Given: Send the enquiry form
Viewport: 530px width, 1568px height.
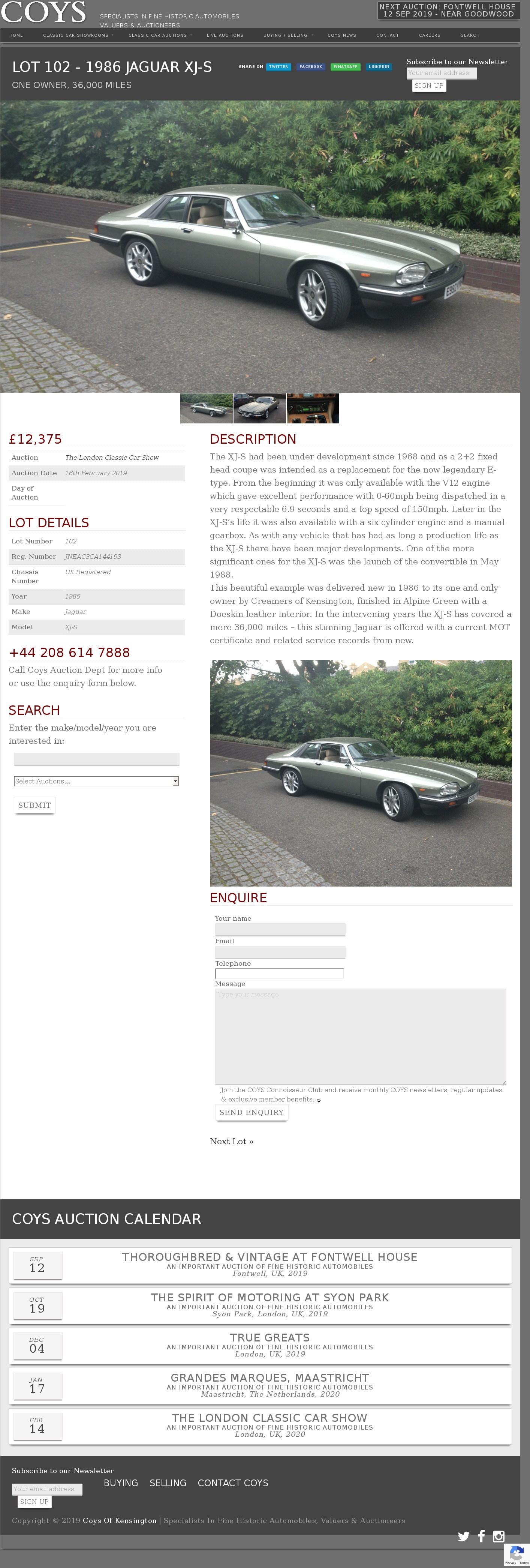Looking at the screenshot, I should tap(251, 1112).
